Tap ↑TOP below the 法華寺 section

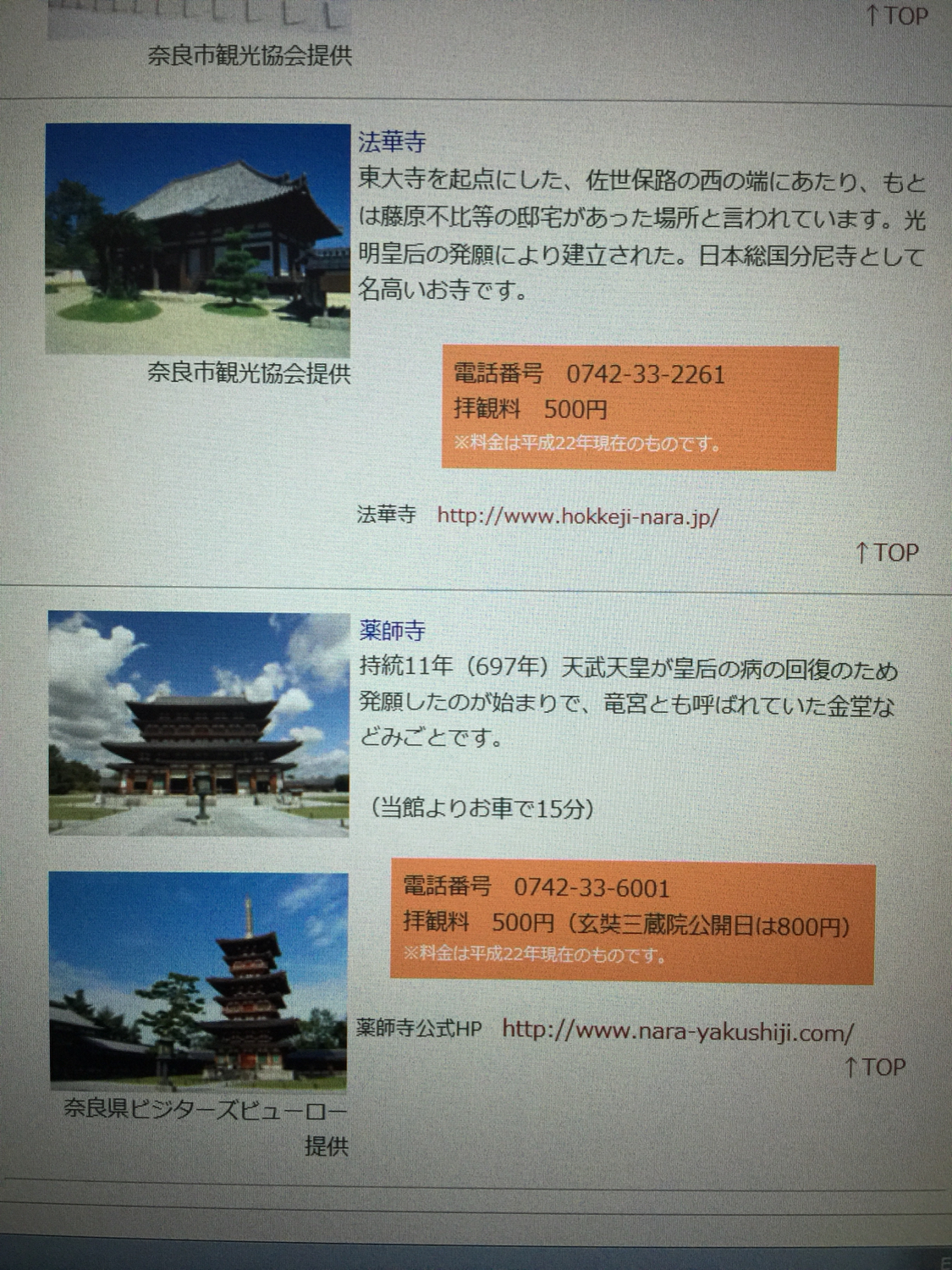(x=887, y=553)
